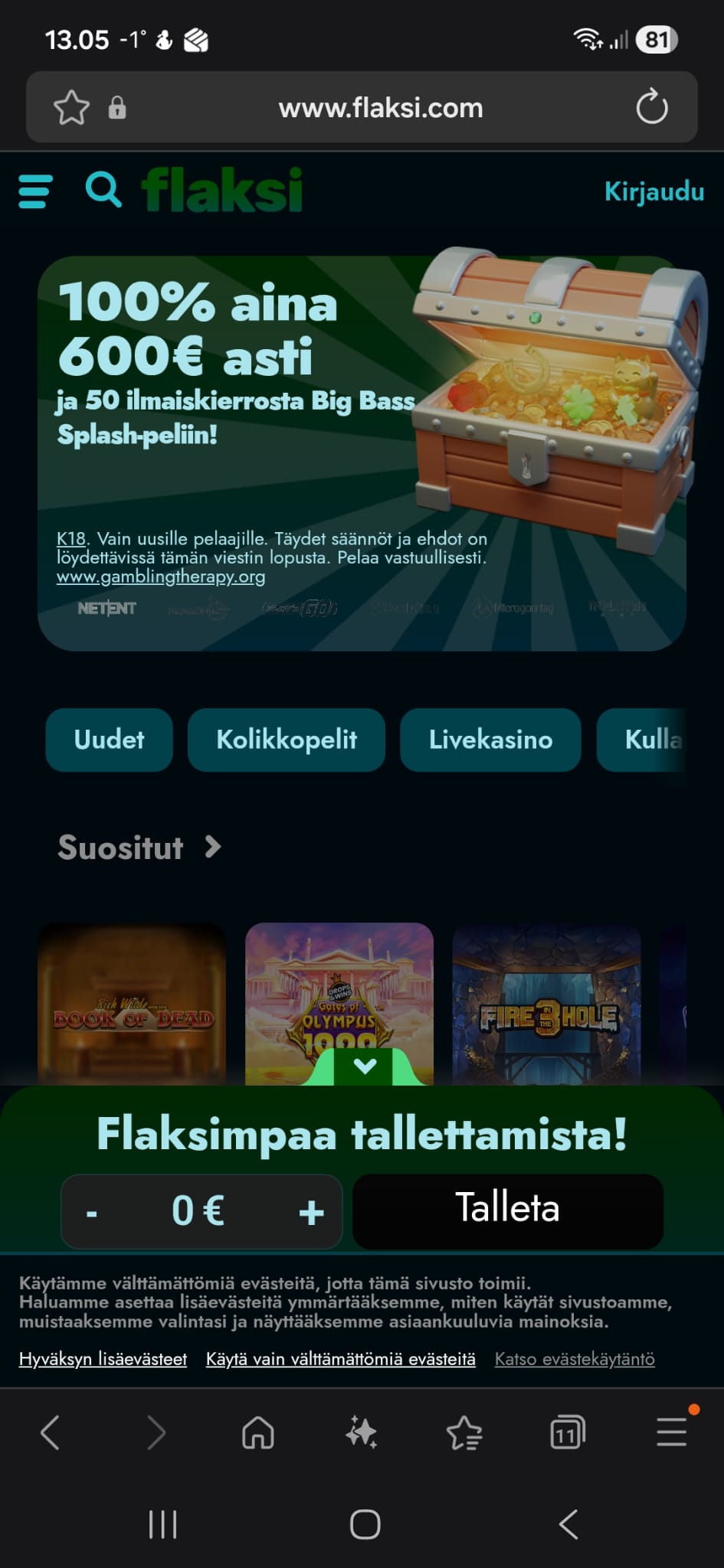Click the flaksi logo
This screenshot has width=724, height=1568.
[x=222, y=191]
